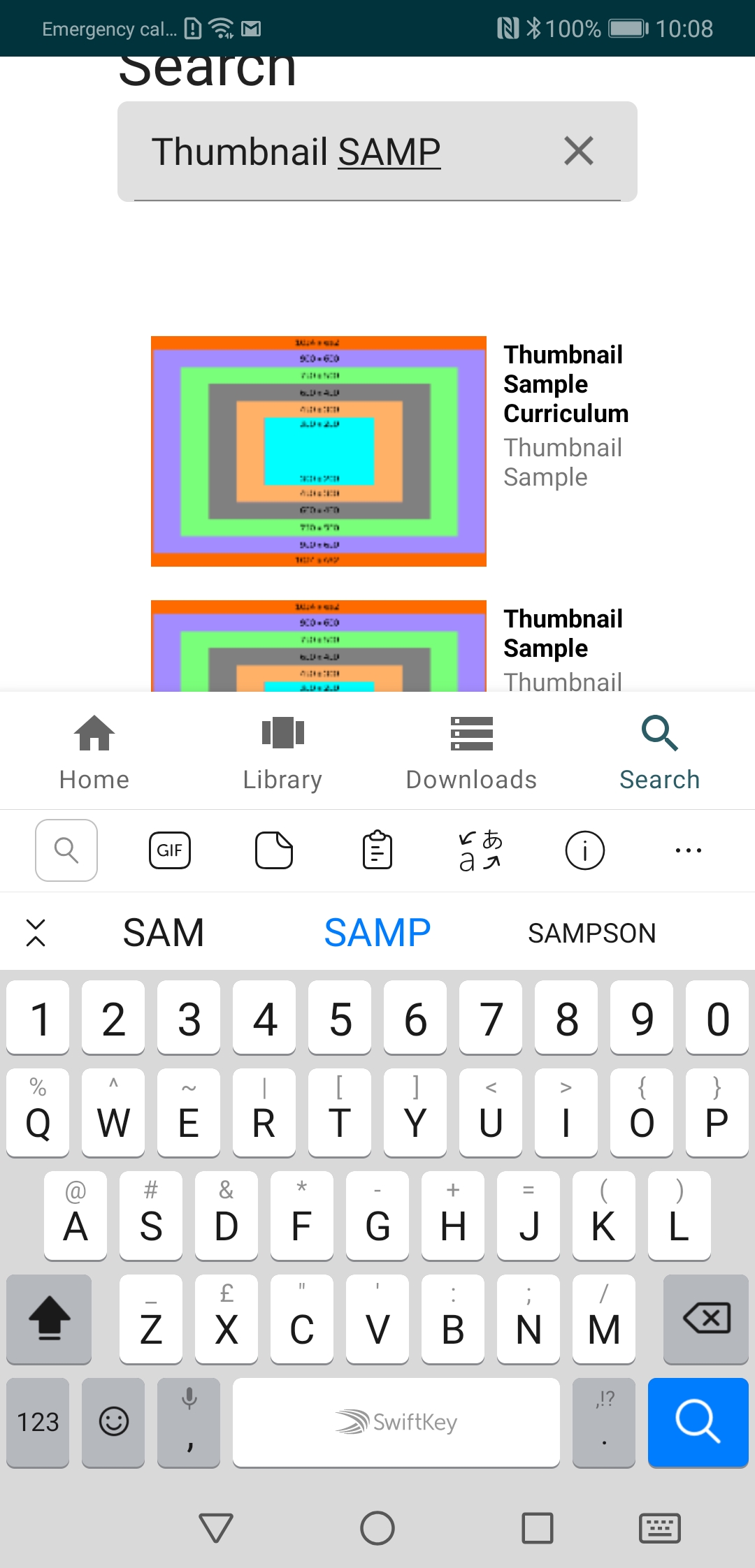Image resolution: width=755 pixels, height=1568 pixels.
Task: Choose the SAMPSON keyboard suggestion
Action: tap(592, 933)
